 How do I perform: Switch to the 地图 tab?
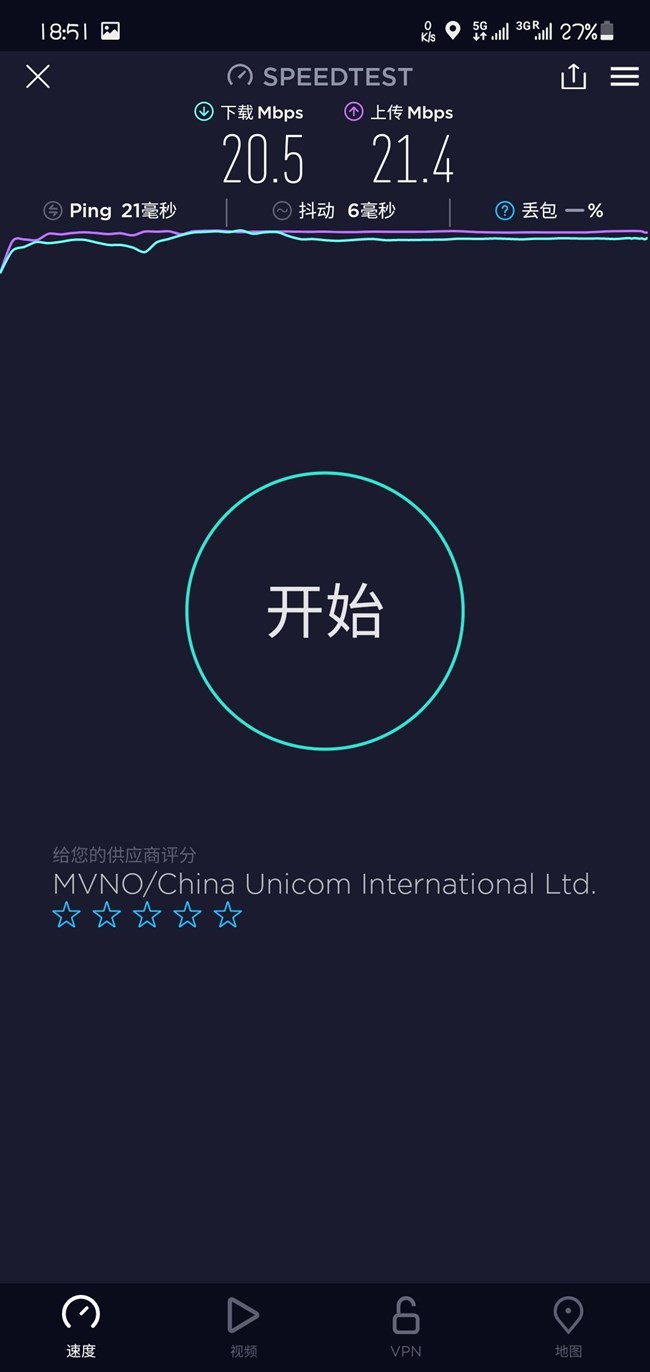(568, 1327)
